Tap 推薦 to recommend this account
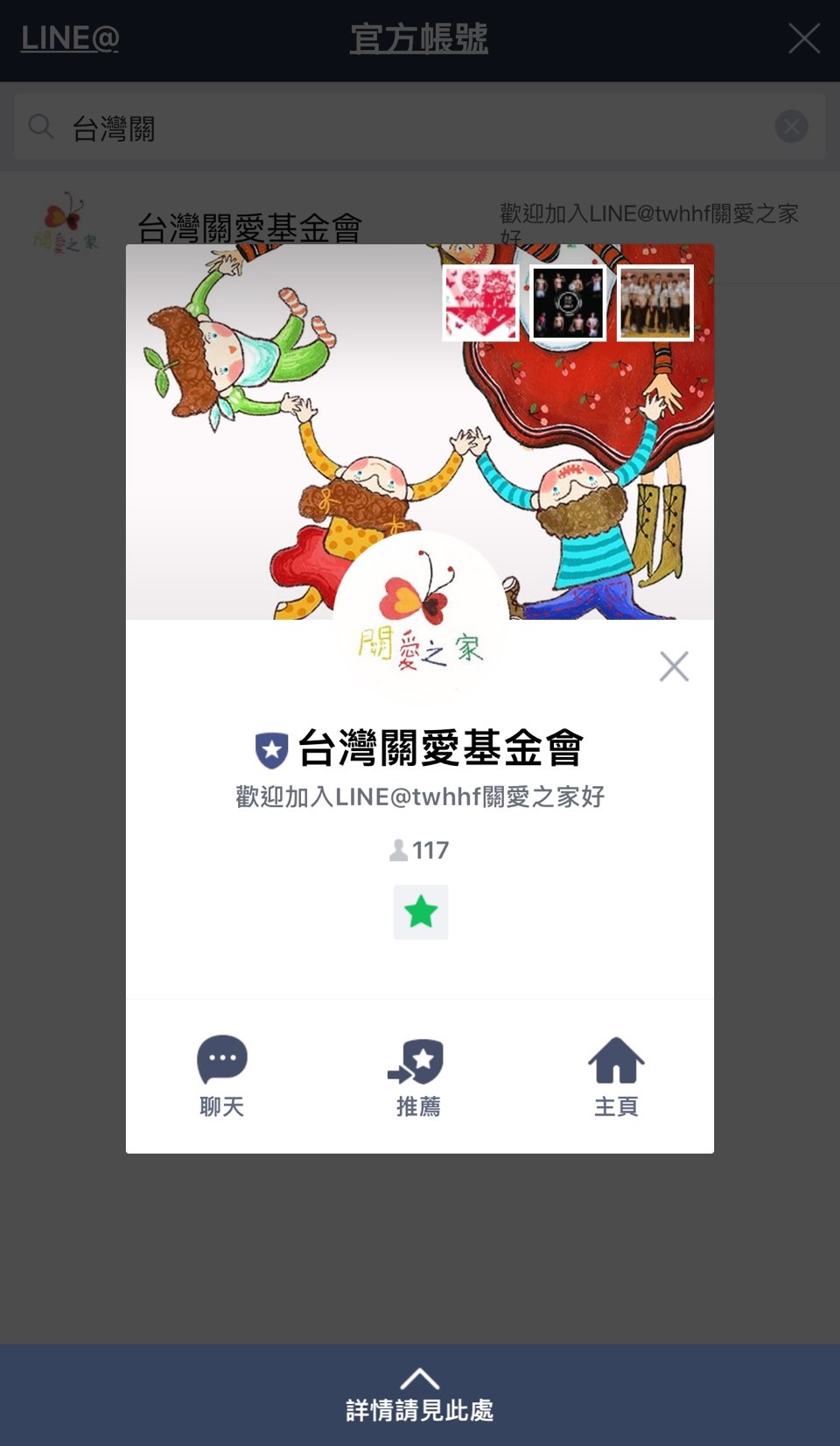This screenshot has width=840, height=1446. pyautogui.click(x=418, y=1077)
